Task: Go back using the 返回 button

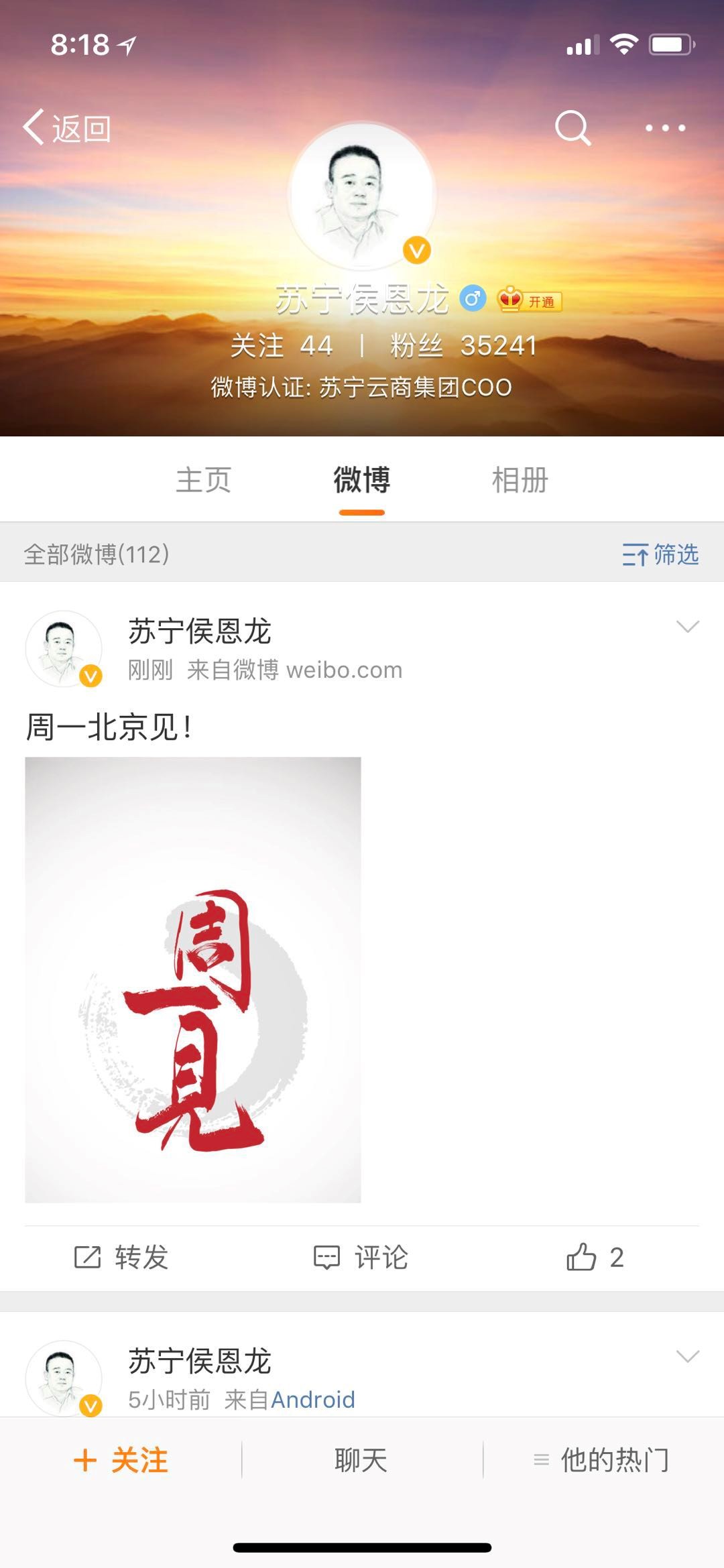Action: (x=67, y=127)
